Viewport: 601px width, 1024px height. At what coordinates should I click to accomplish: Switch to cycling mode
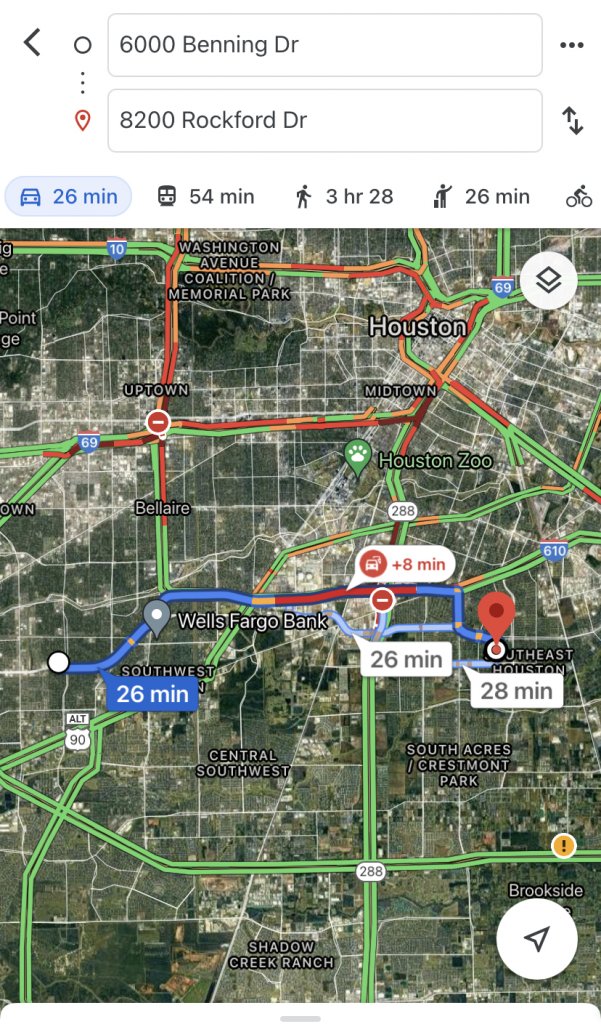pyautogui.click(x=579, y=196)
